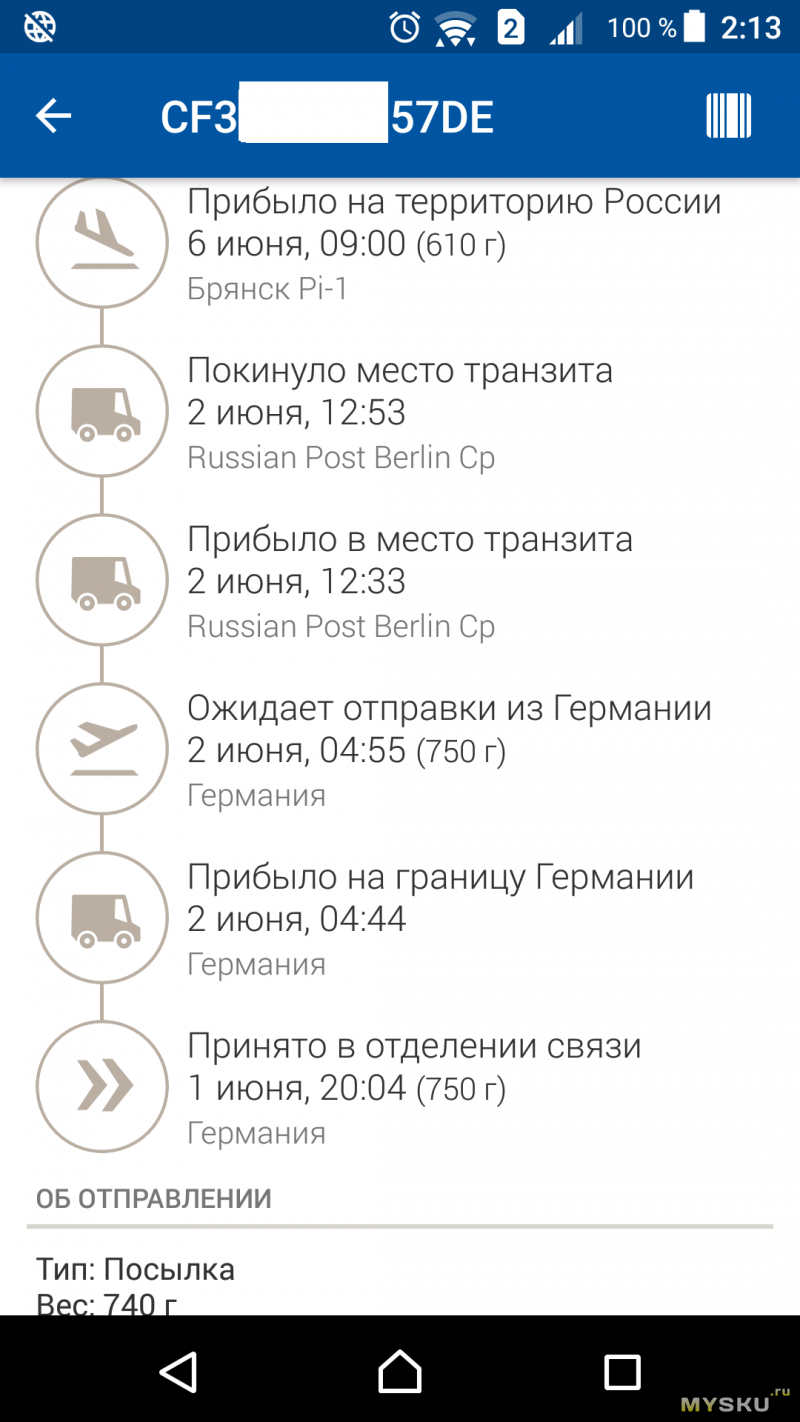This screenshot has width=800, height=1422.
Task: Open the barcode icon in the toolbar
Action: [x=728, y=116]
